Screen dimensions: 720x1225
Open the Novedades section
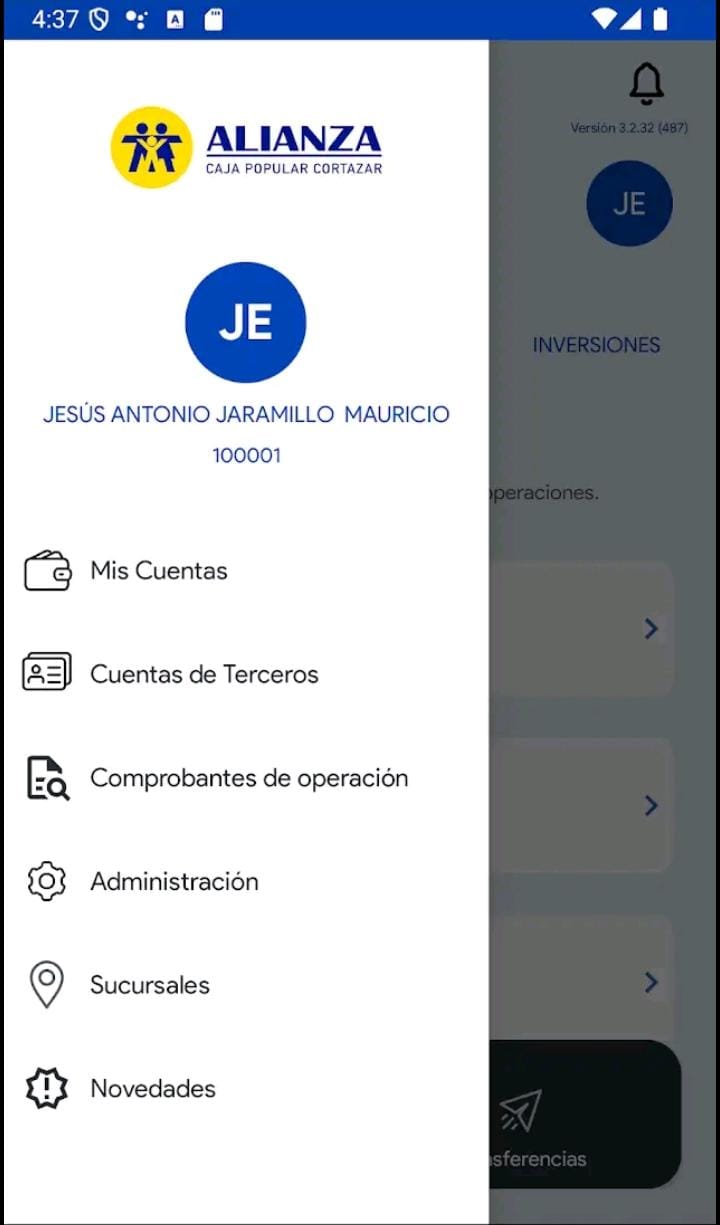[x=152, y=1088]
